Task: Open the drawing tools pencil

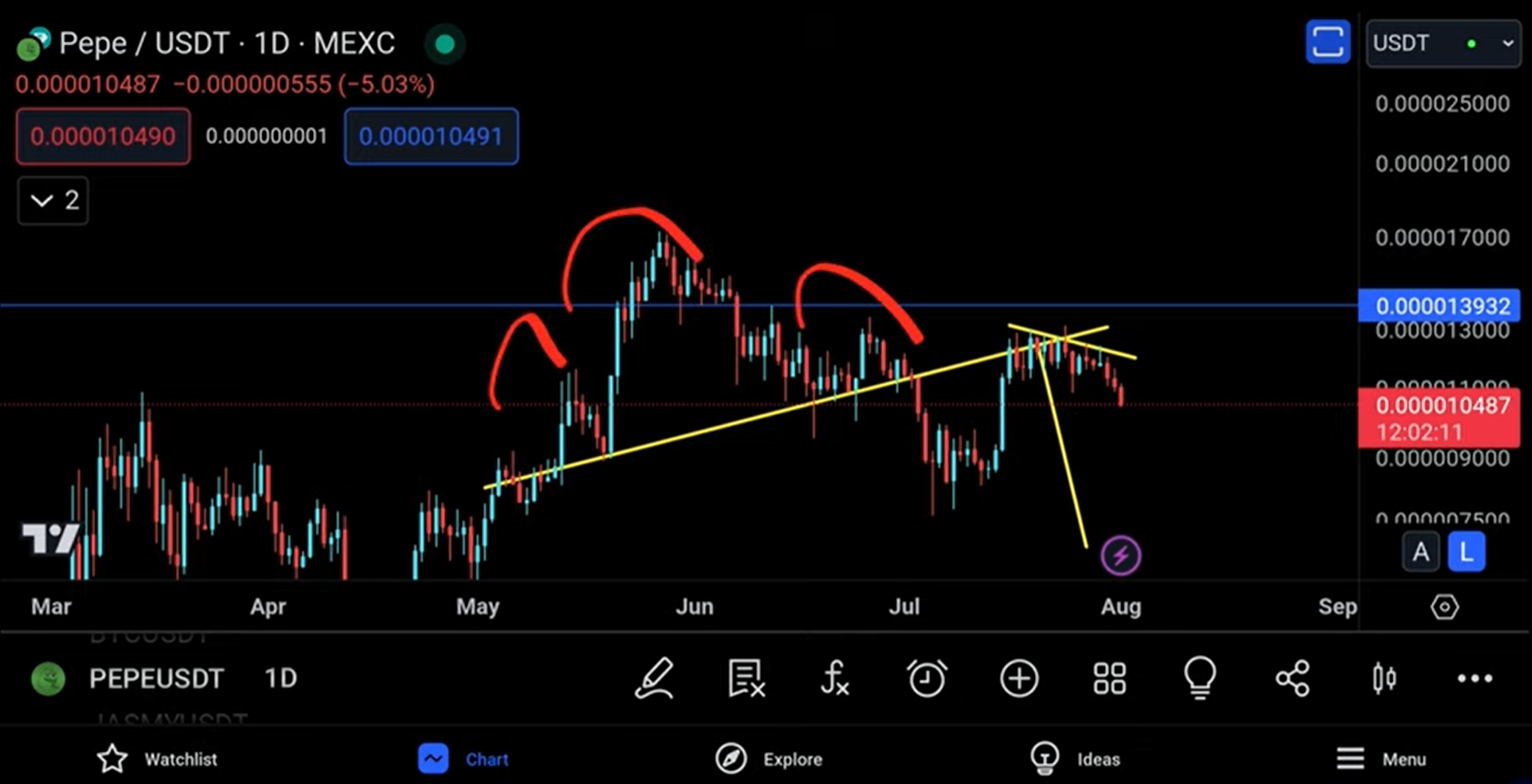Action: pos(654,678)
